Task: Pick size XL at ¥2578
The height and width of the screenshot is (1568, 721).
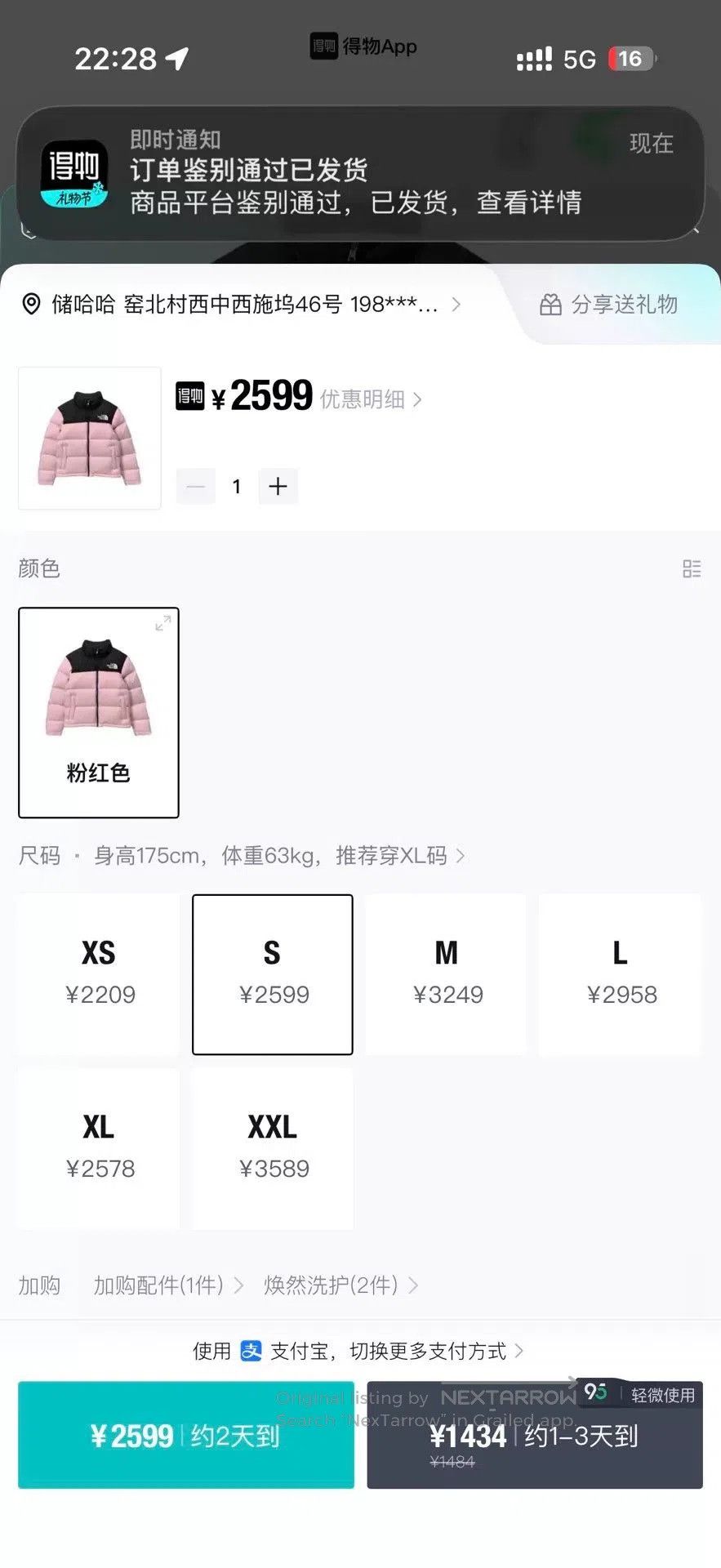Action: [x=99, y=1148]
